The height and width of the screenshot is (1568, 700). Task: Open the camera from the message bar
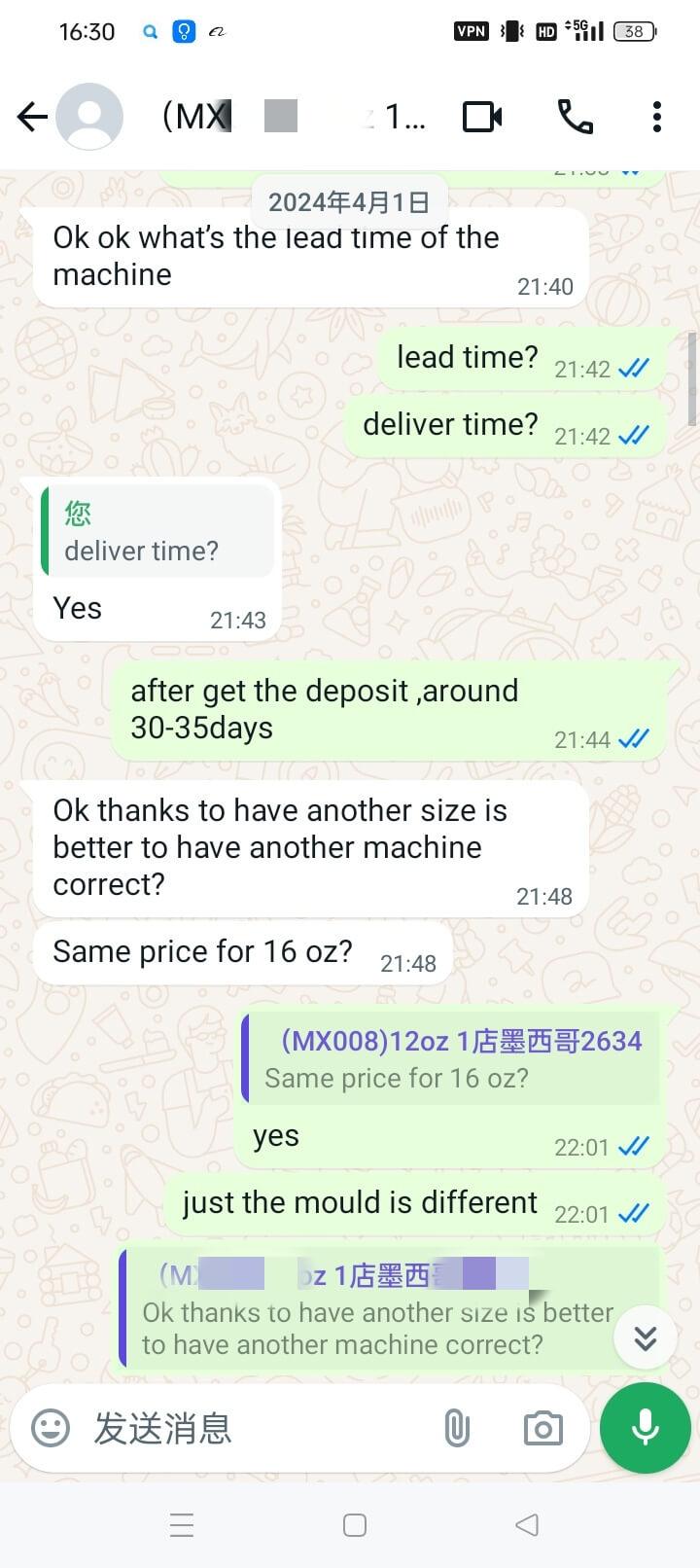coord(542,1429)
